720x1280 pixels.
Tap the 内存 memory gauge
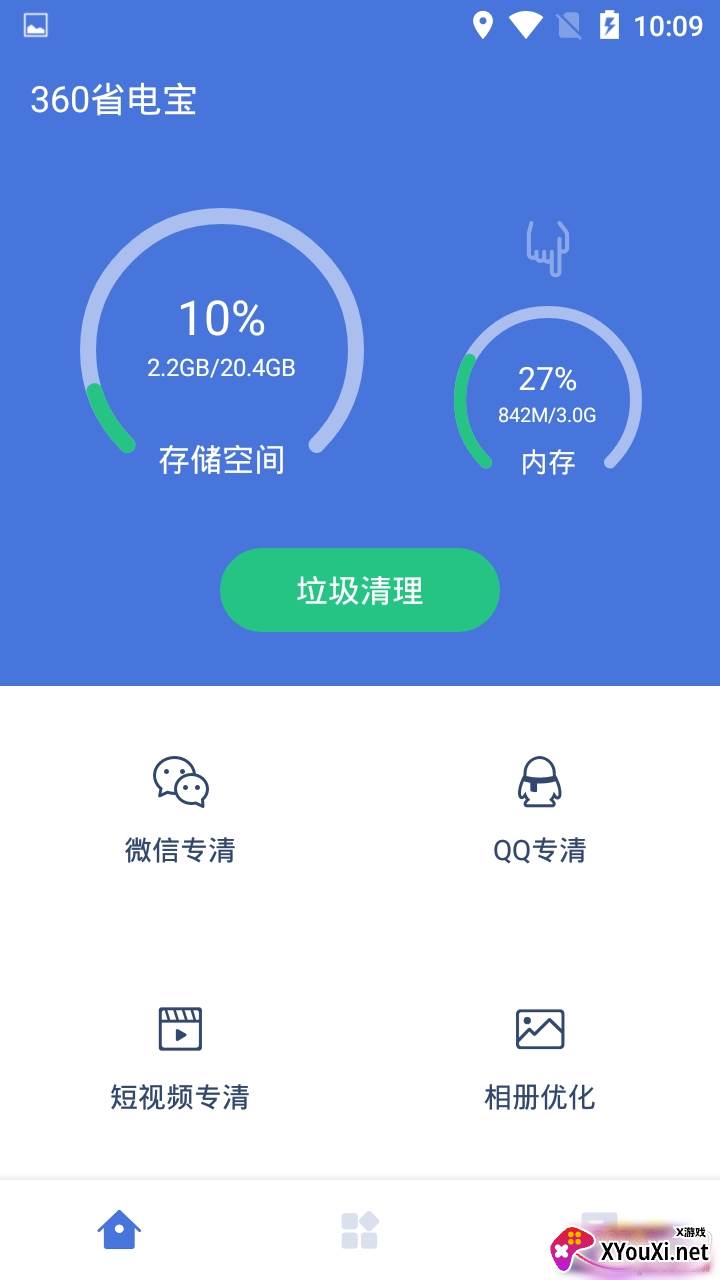click(x=548, y=392)
